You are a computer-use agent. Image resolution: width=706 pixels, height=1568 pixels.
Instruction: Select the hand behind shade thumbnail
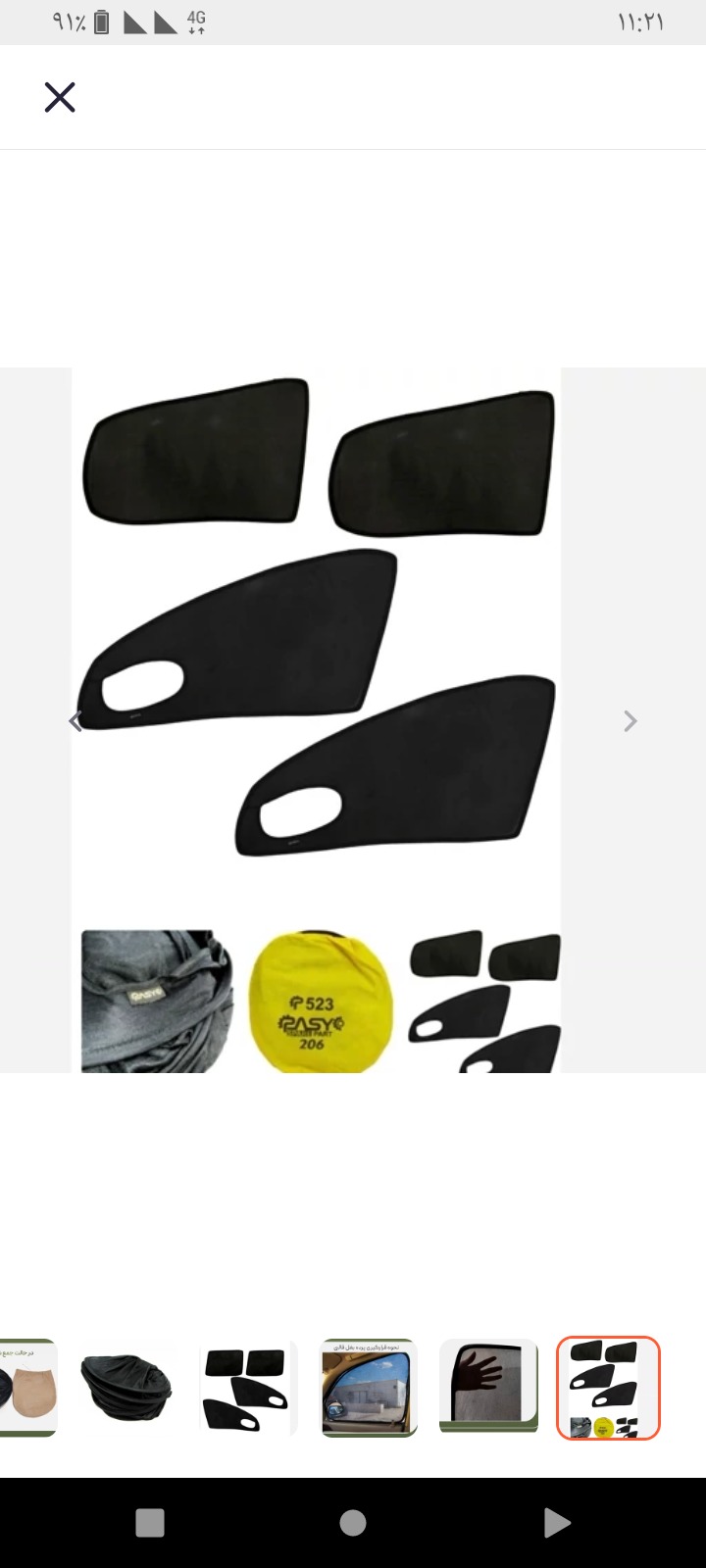488,1388
